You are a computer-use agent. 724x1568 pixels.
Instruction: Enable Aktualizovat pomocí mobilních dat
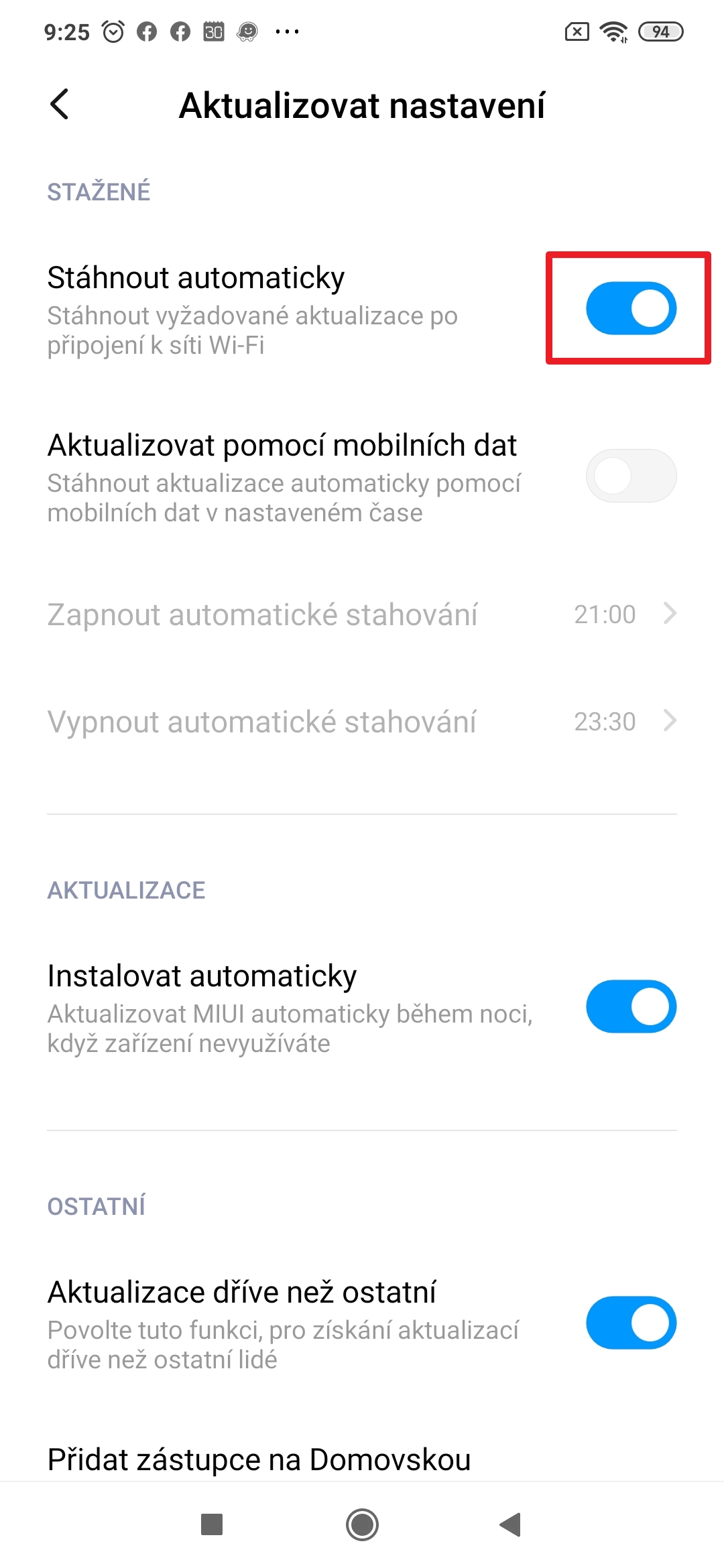click(x=631, y=476)
